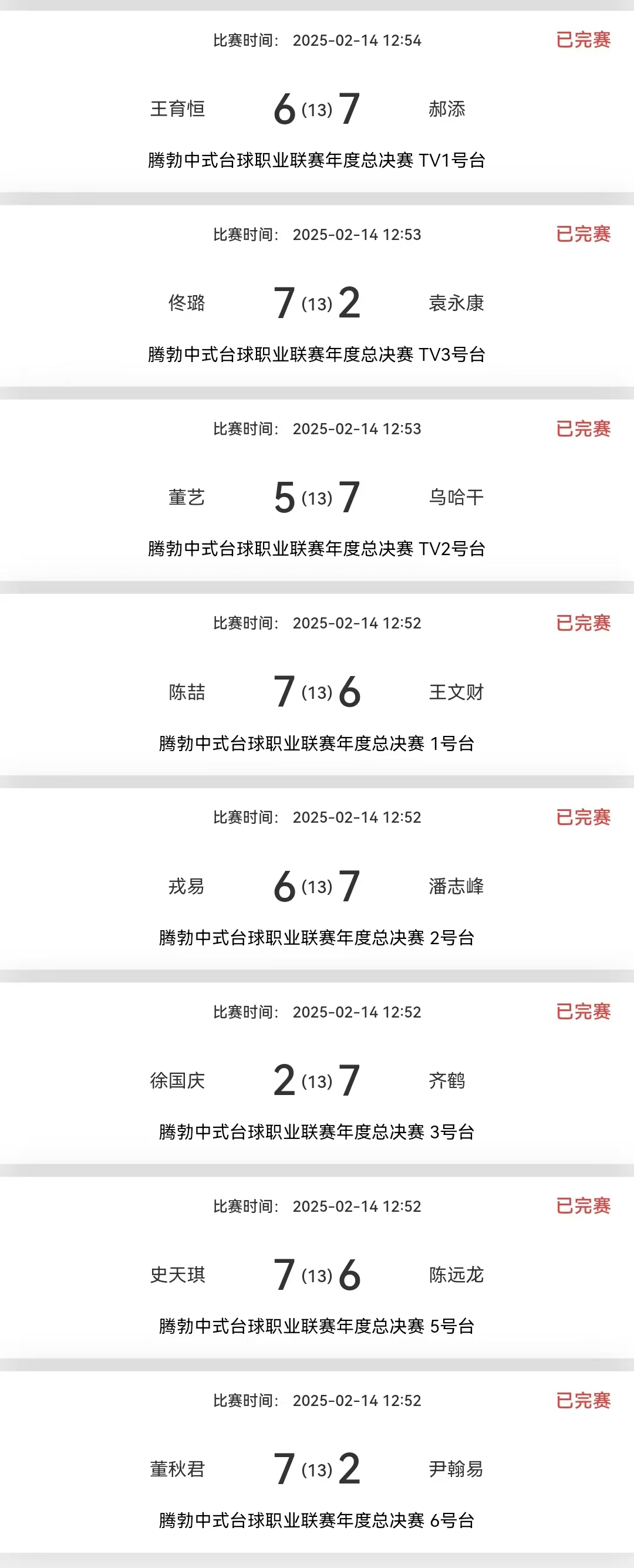The width and height of the screenshot is (634, 1568).
Task: View the 佟璐 vs 袁永康 match details
Action: [x=316, y=303]
